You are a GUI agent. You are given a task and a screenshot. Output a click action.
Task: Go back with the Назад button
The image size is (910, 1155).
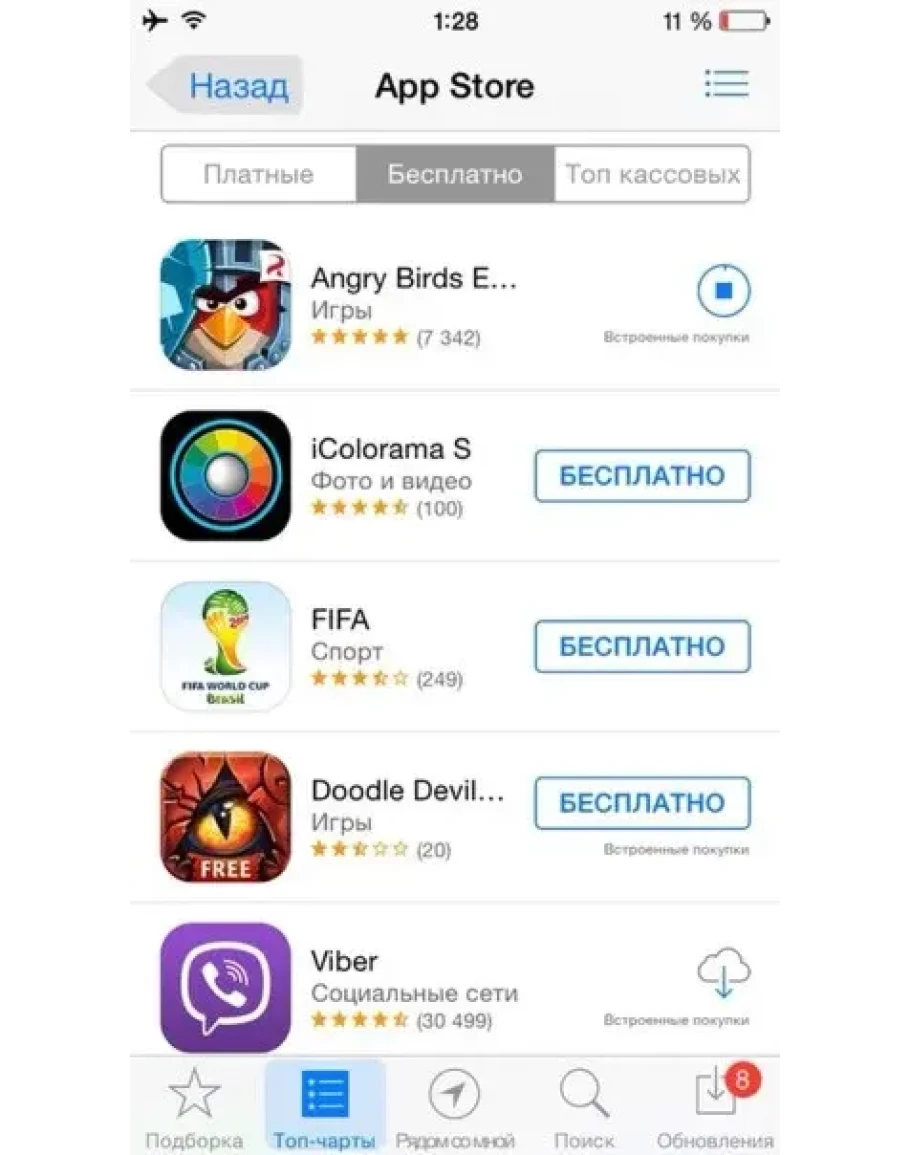[x=228, y=86]
